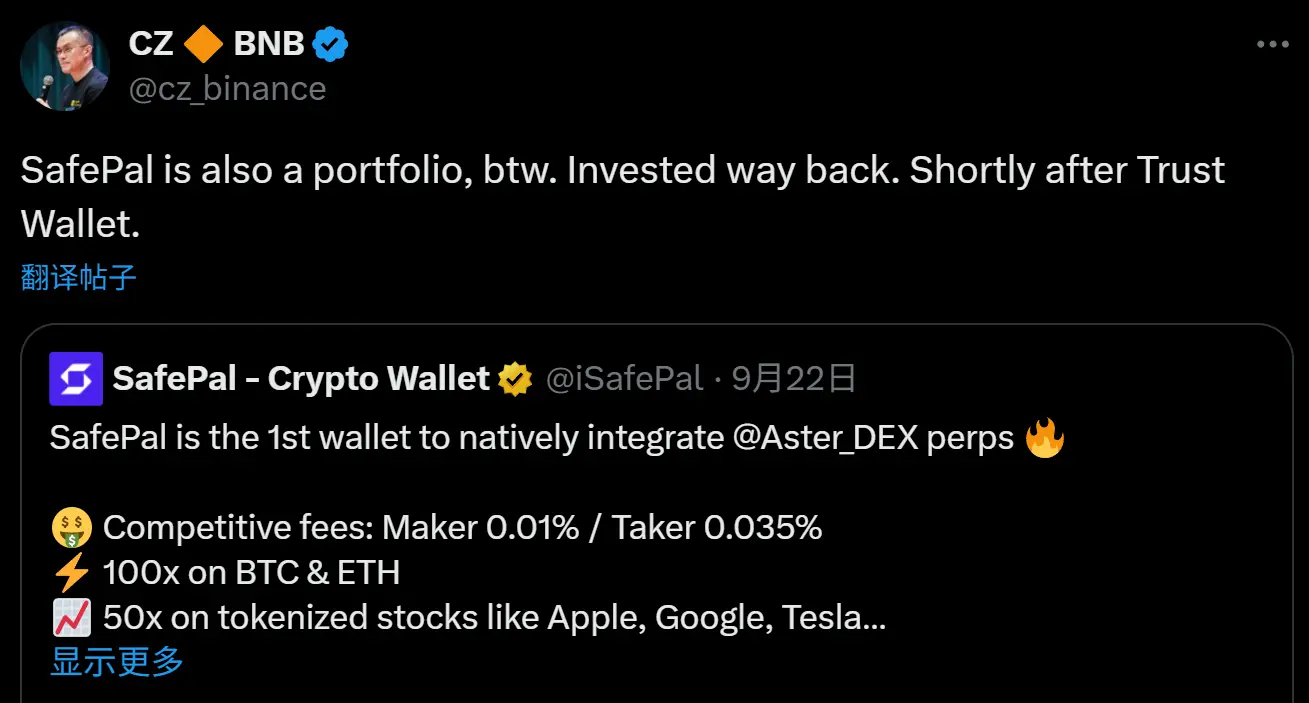Viewport: 1309px width, 703px height.
Task: Expand quoted tweet via 显示更多
Action: pyautogui.click(x=117, y=661)
